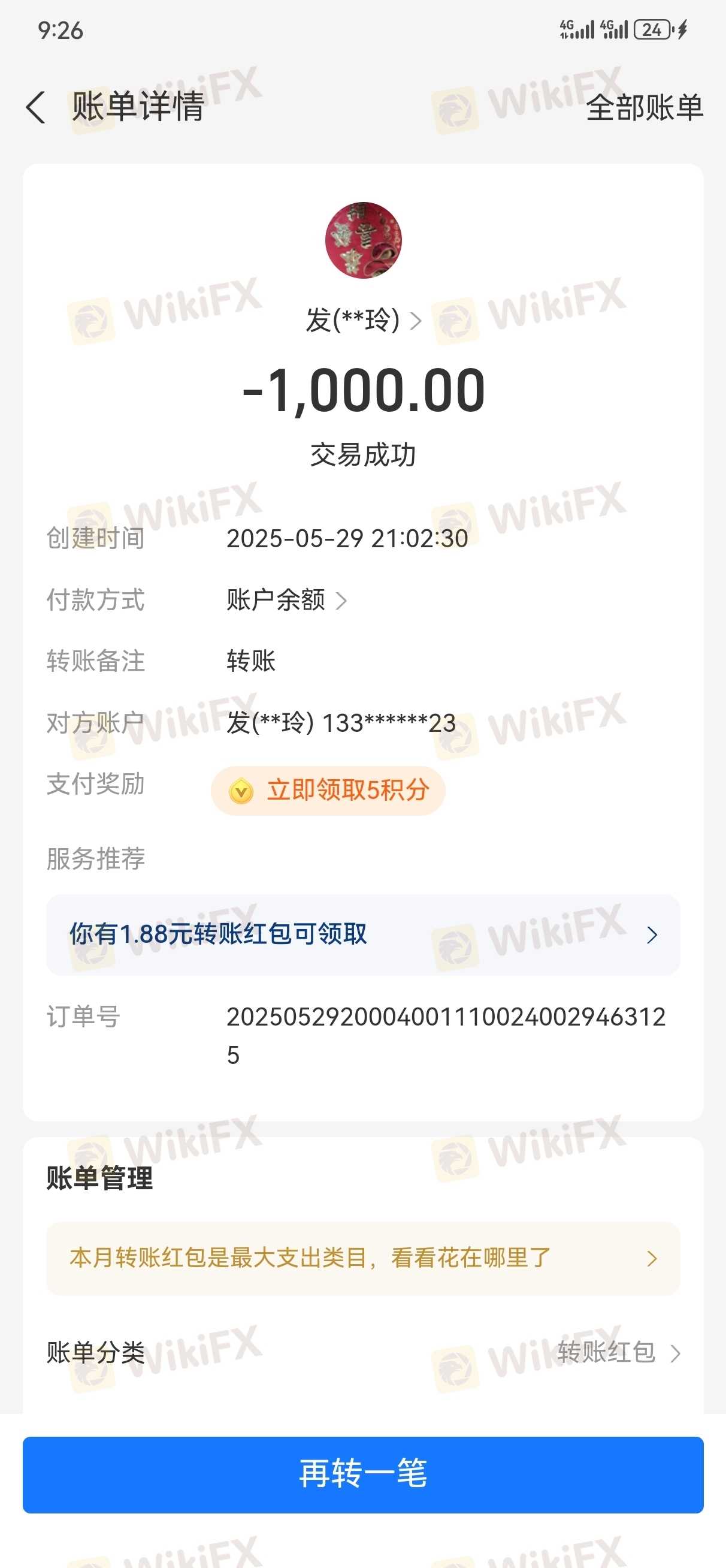Tap 再转一笔 to transfer again
The height and width of the screenshot is (1568, 726).
pos(362,1474)
